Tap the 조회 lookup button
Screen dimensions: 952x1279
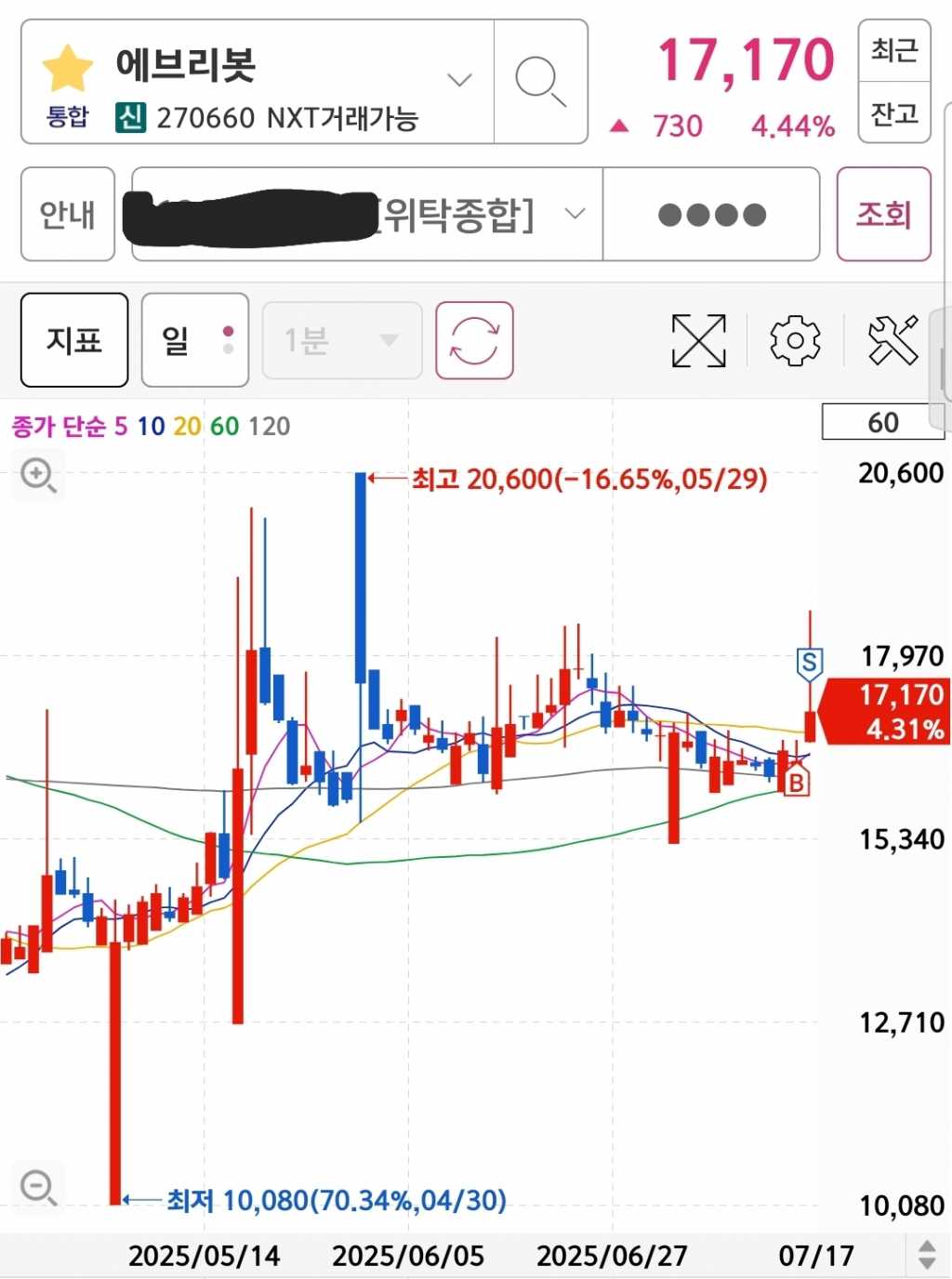coord(883,215)
